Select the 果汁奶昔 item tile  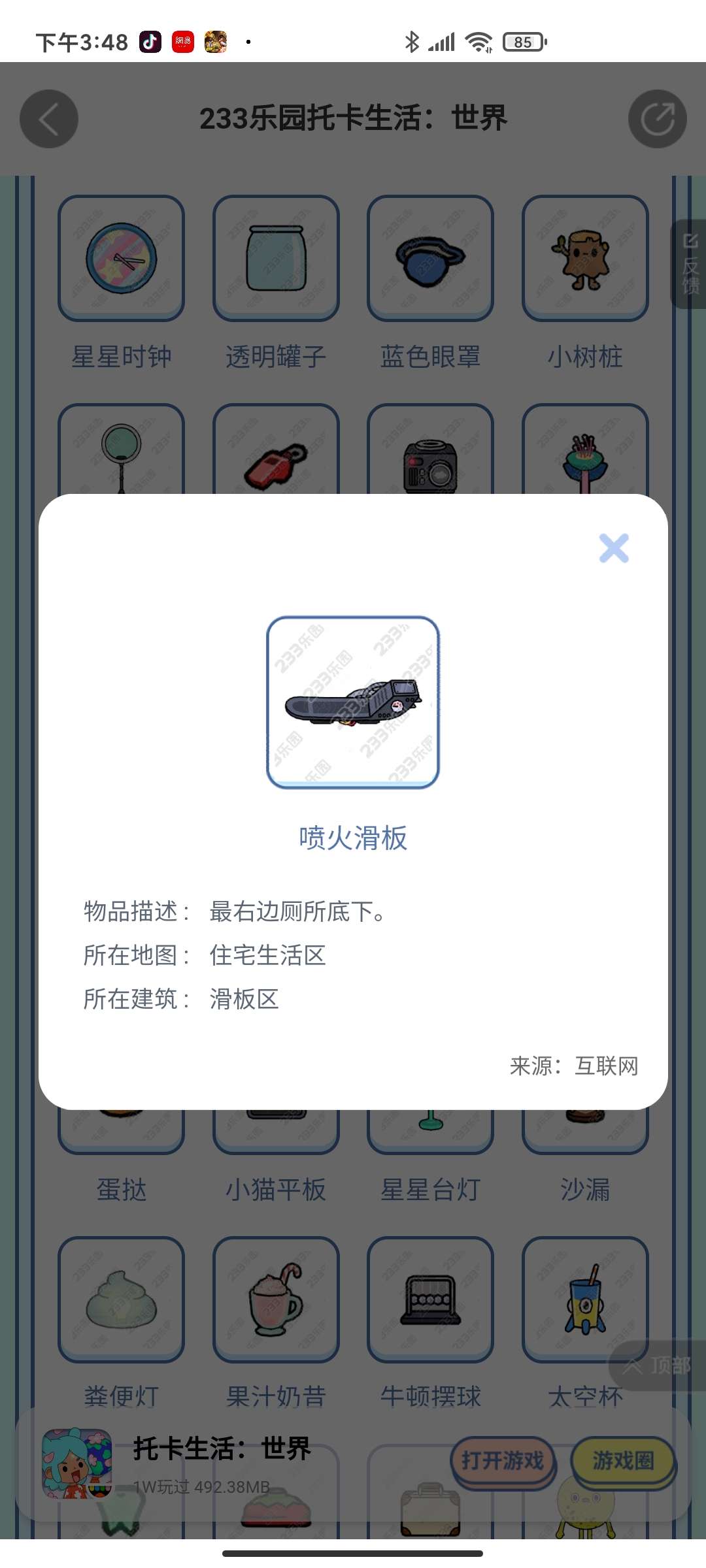click(276, 1300)
